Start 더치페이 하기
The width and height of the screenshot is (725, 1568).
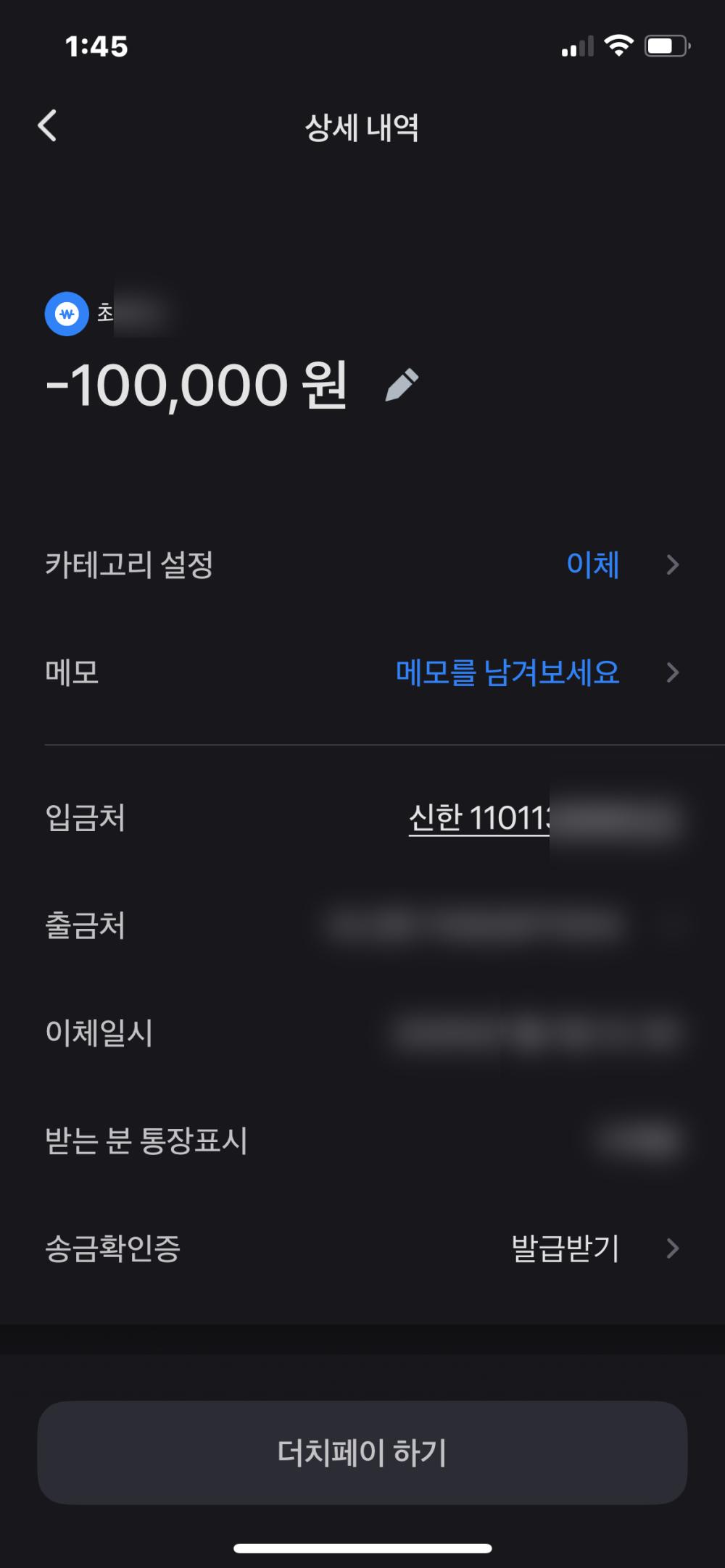[x=362, y=1452]
